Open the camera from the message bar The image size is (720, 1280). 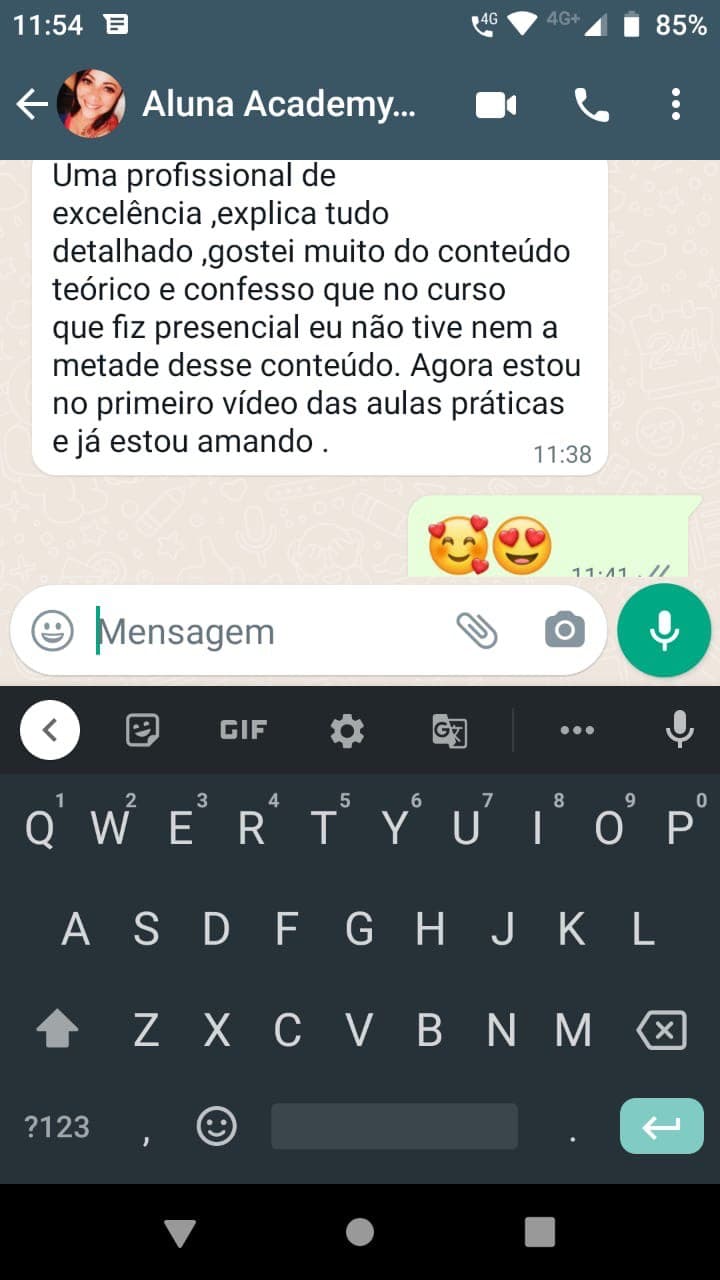click(563, 630)
